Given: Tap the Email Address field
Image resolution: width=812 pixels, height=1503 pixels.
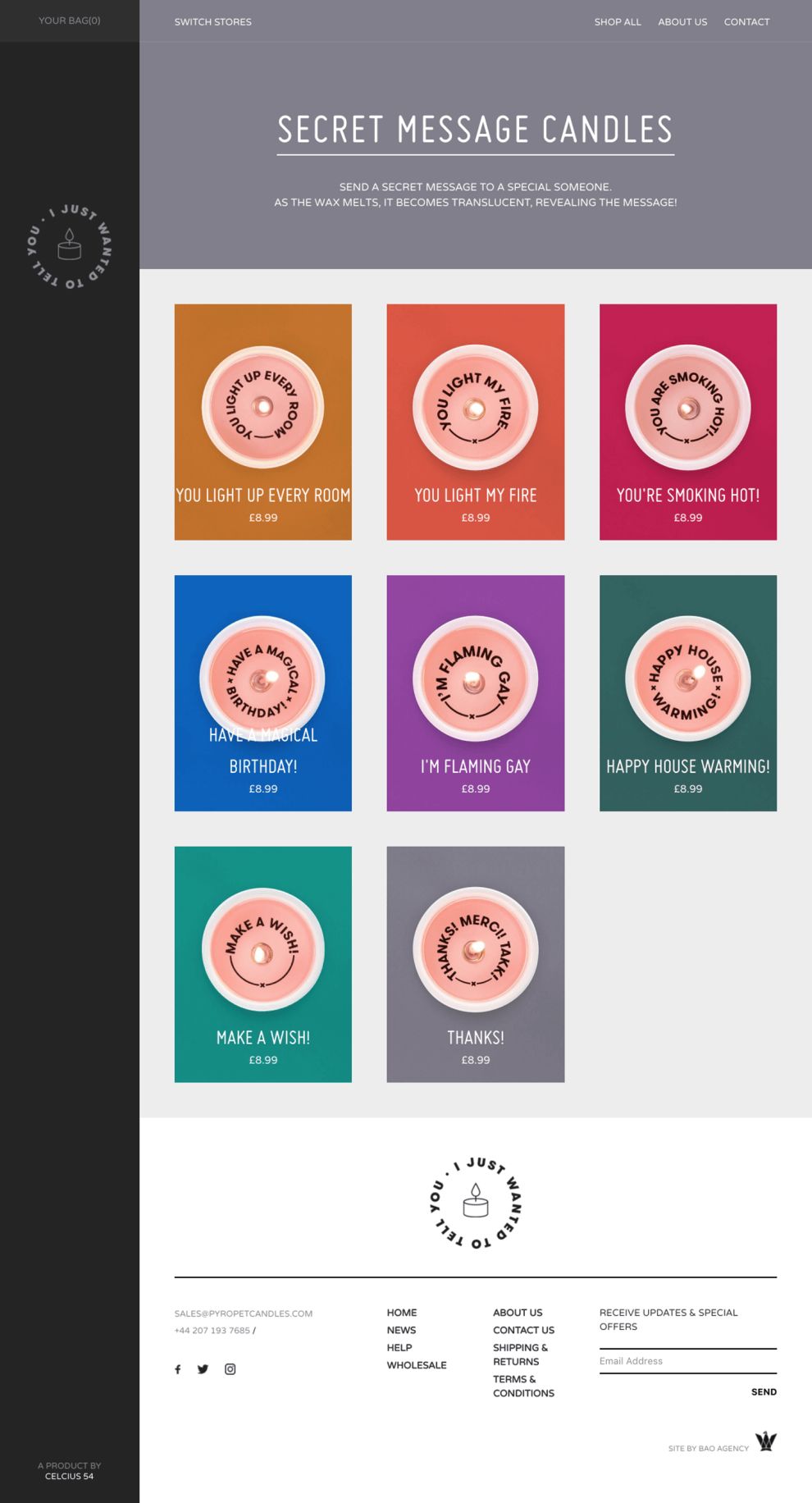Looking at the screenshot, I should pyautogui.click(x=687, y=1361).
